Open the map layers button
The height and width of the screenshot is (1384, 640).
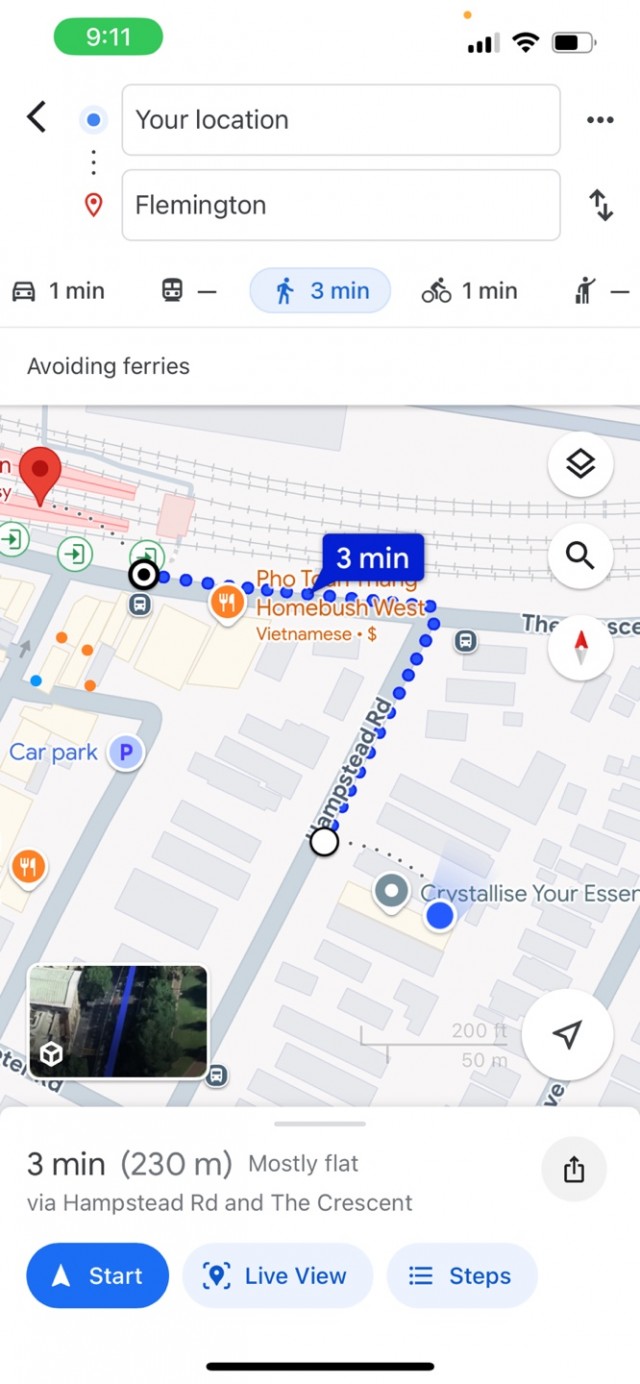tap(580, 464)
